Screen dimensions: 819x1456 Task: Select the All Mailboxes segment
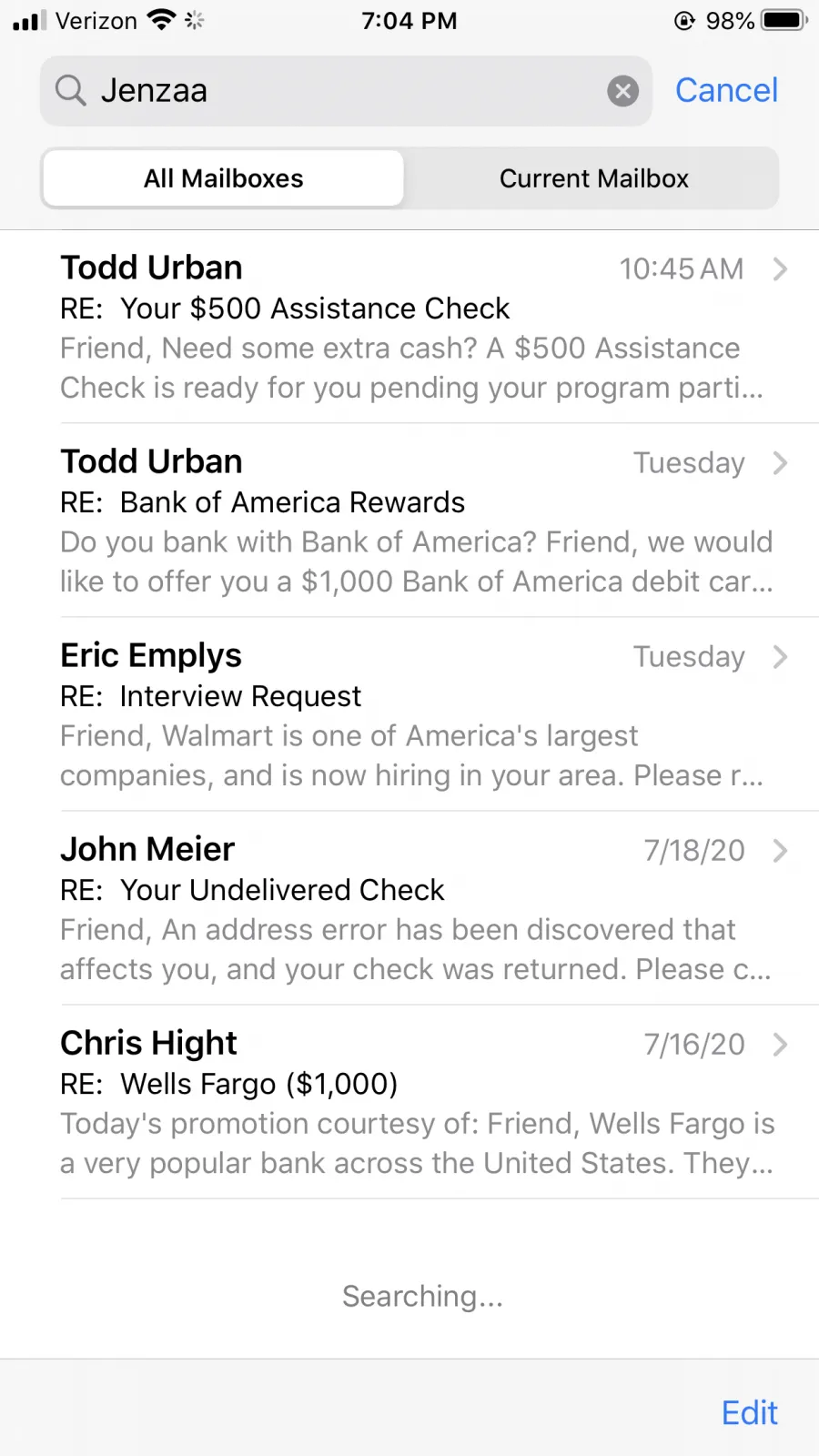[x=223, y=178]
